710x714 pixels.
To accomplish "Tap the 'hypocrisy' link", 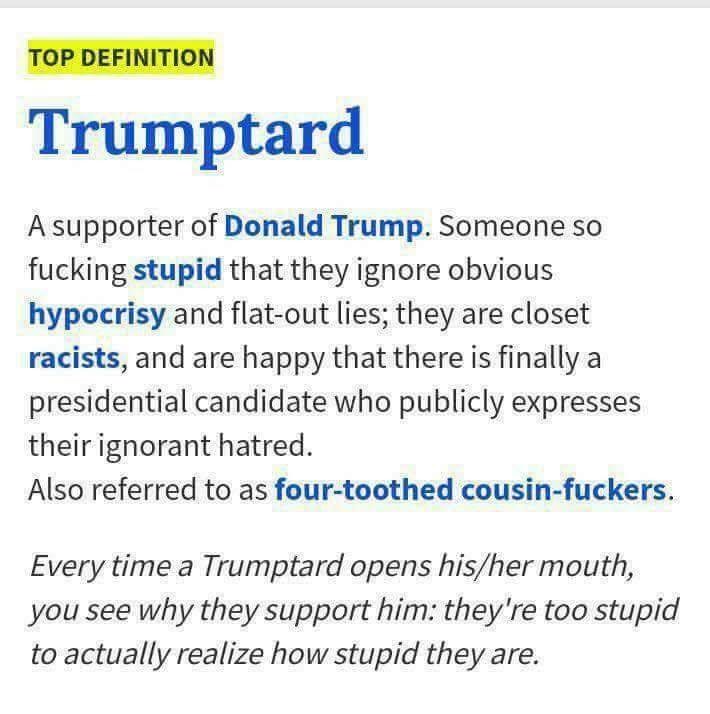I will 98,314.
